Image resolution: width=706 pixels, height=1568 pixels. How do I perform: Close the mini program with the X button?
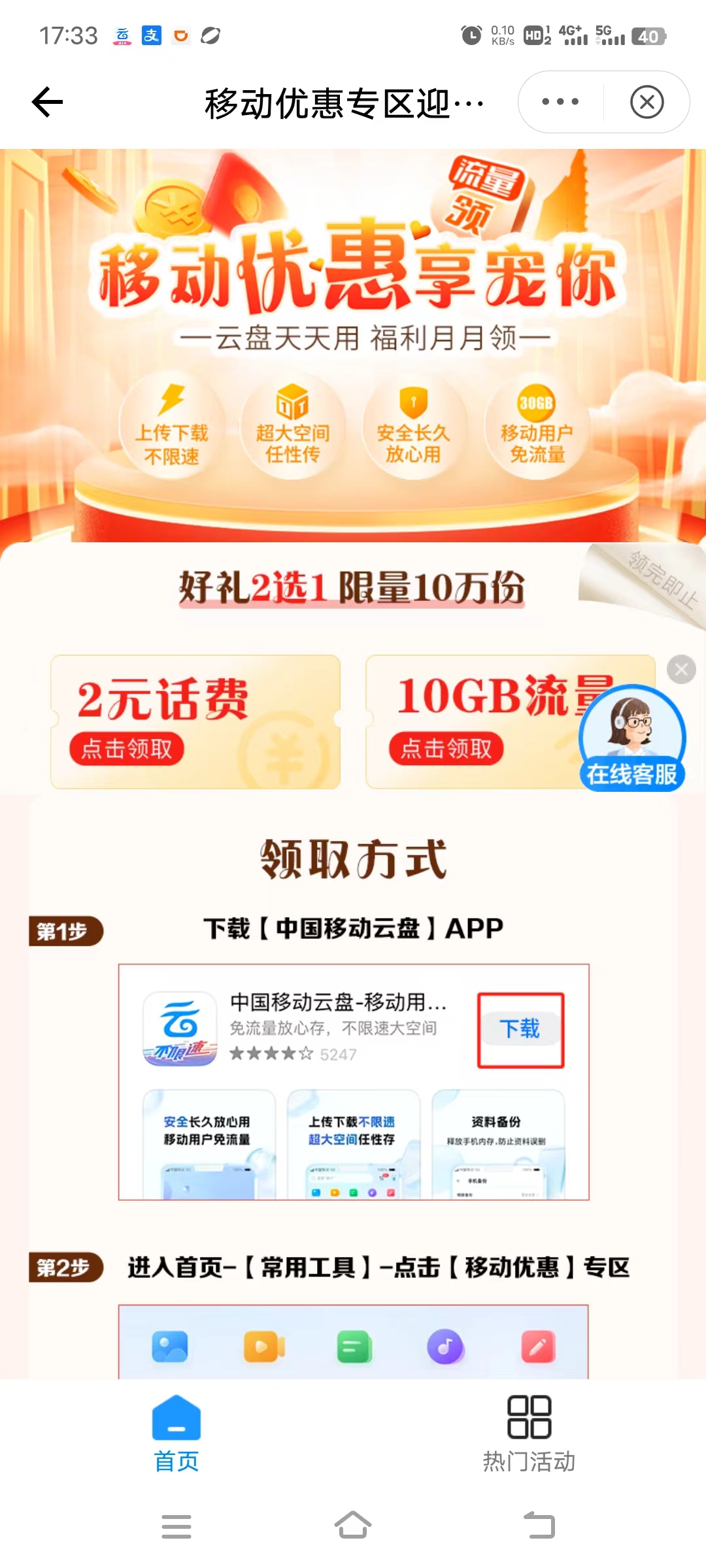pyautogui.click(x=647, y=102)
